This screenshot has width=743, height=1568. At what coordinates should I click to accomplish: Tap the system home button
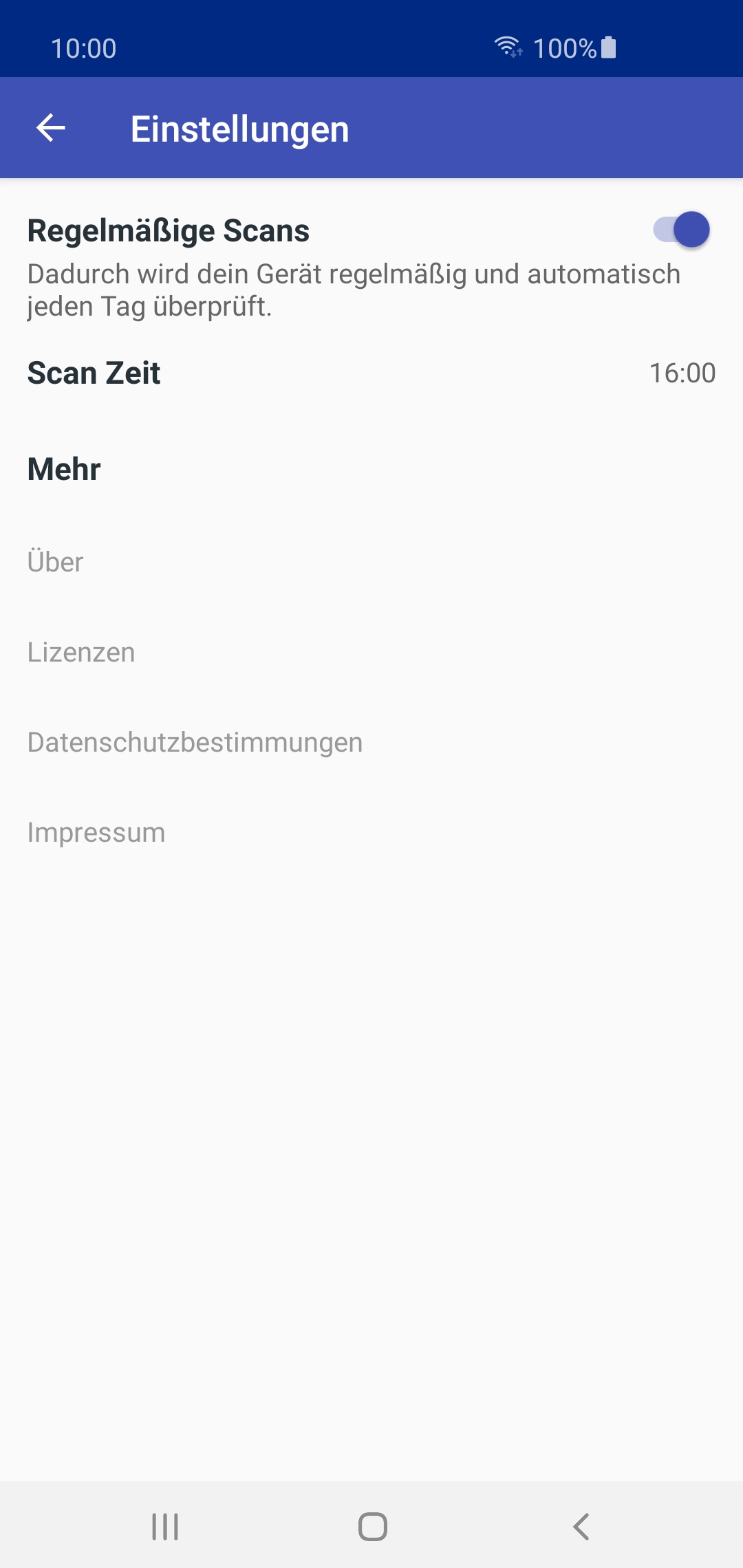point(372,1527)
